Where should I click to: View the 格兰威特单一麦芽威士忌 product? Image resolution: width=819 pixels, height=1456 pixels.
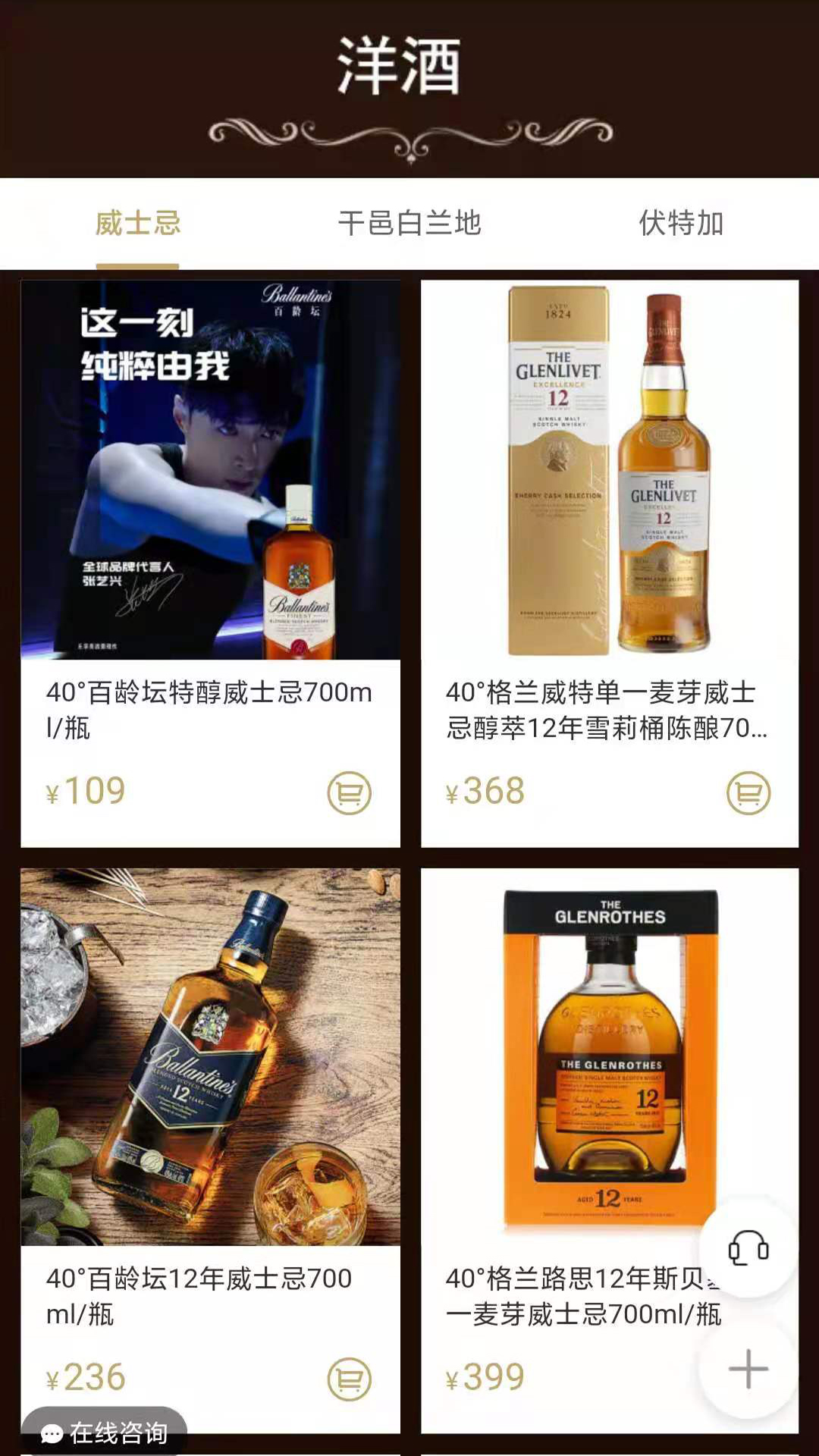point(610,470)
